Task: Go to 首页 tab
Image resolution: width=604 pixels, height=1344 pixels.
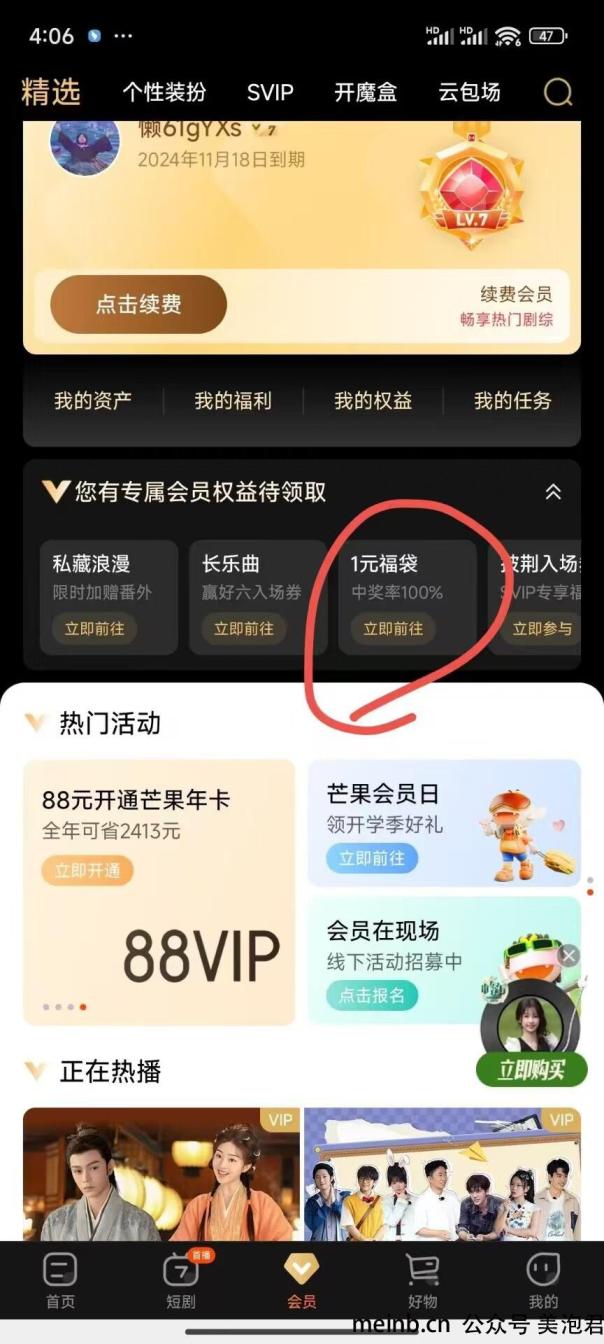Action: click(60, 1283)
